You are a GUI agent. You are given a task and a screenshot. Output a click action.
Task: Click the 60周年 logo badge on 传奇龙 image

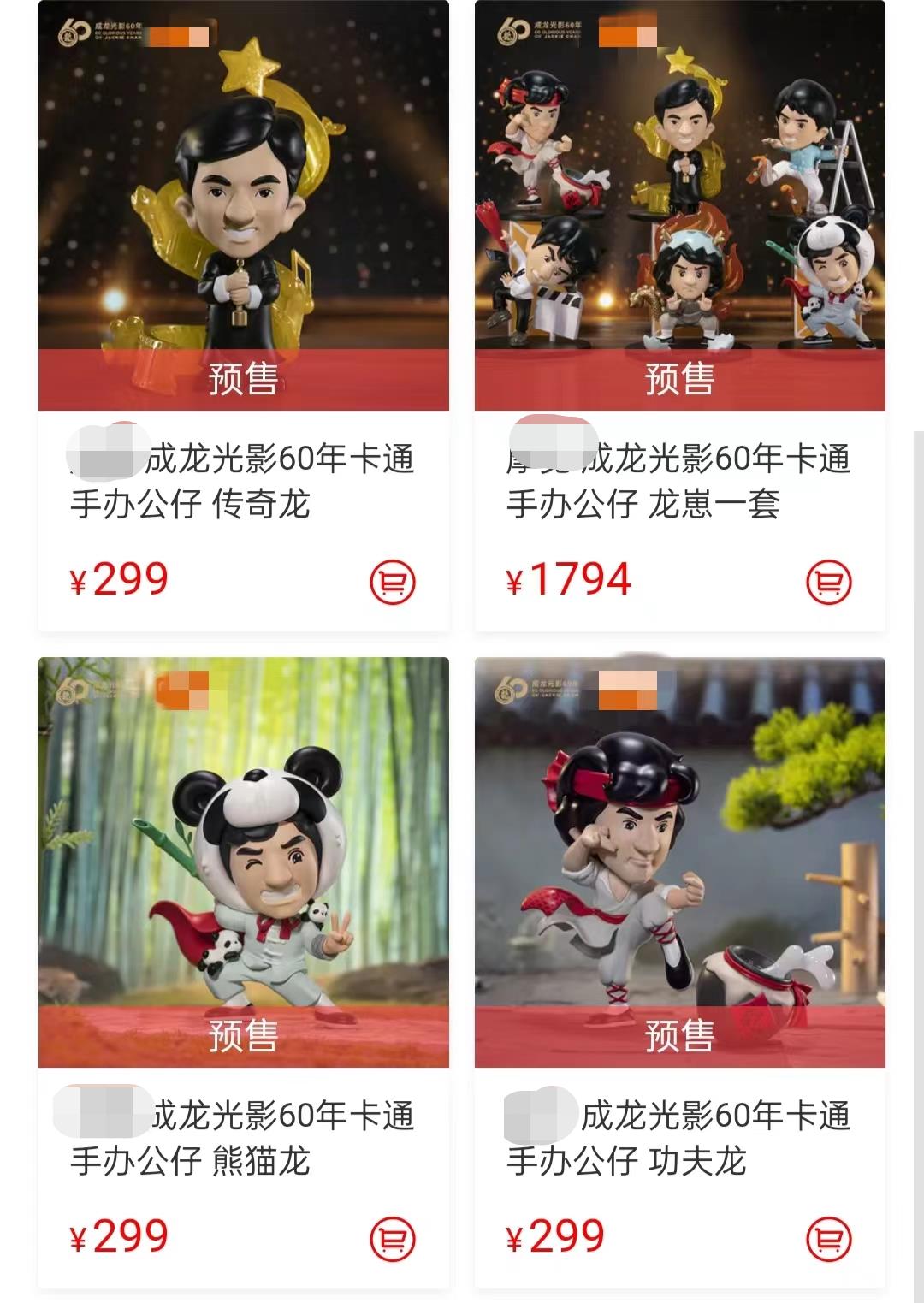point(70,33)
